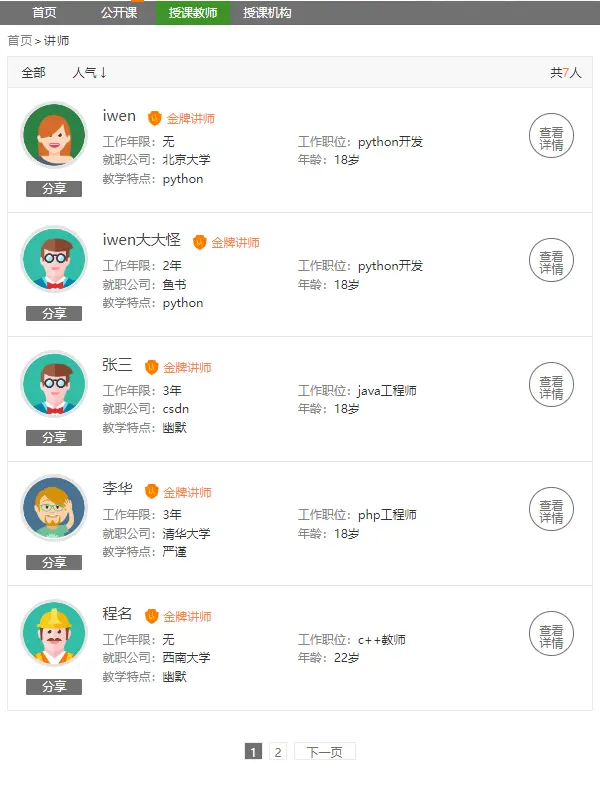Go to page 2

tap(278, 752)
